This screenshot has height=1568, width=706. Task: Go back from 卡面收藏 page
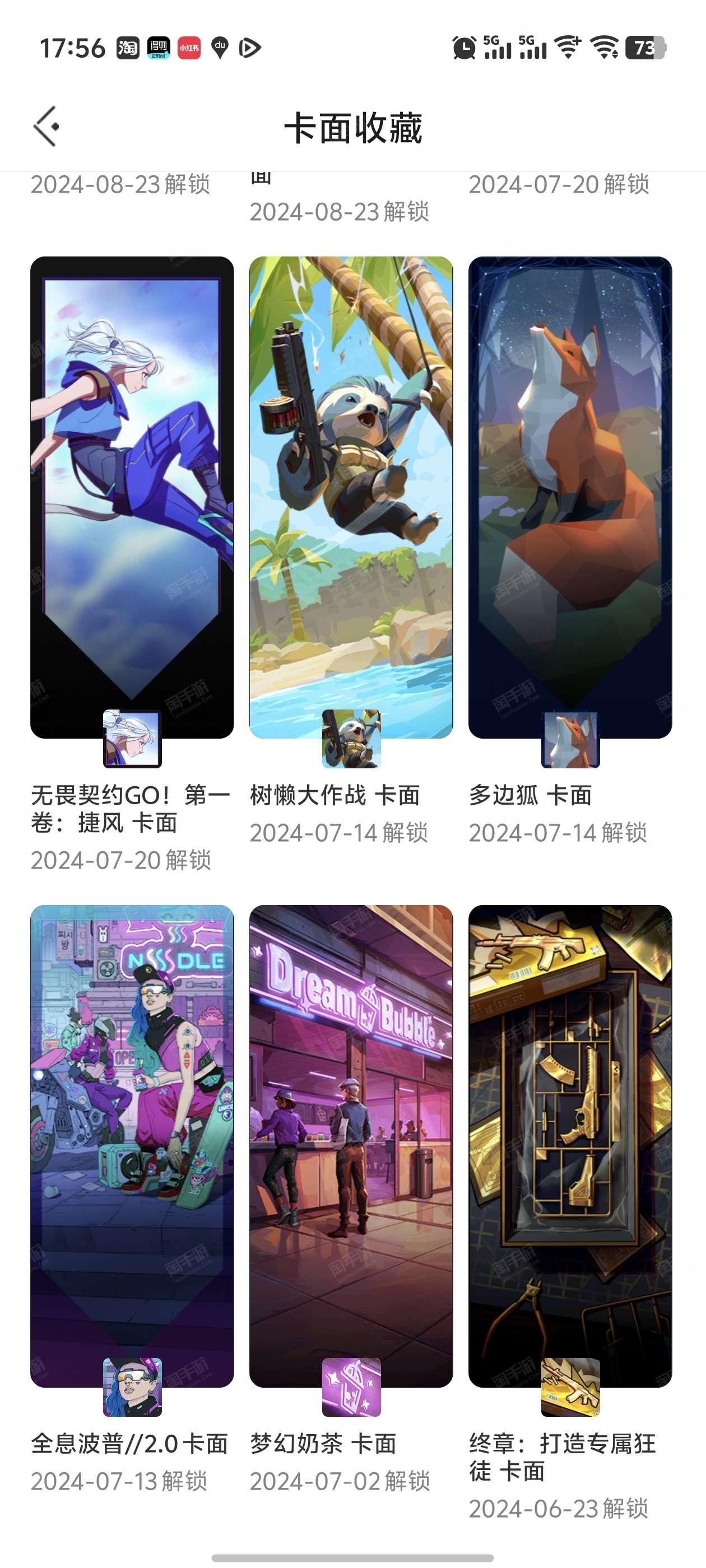[x=47, y=127]
